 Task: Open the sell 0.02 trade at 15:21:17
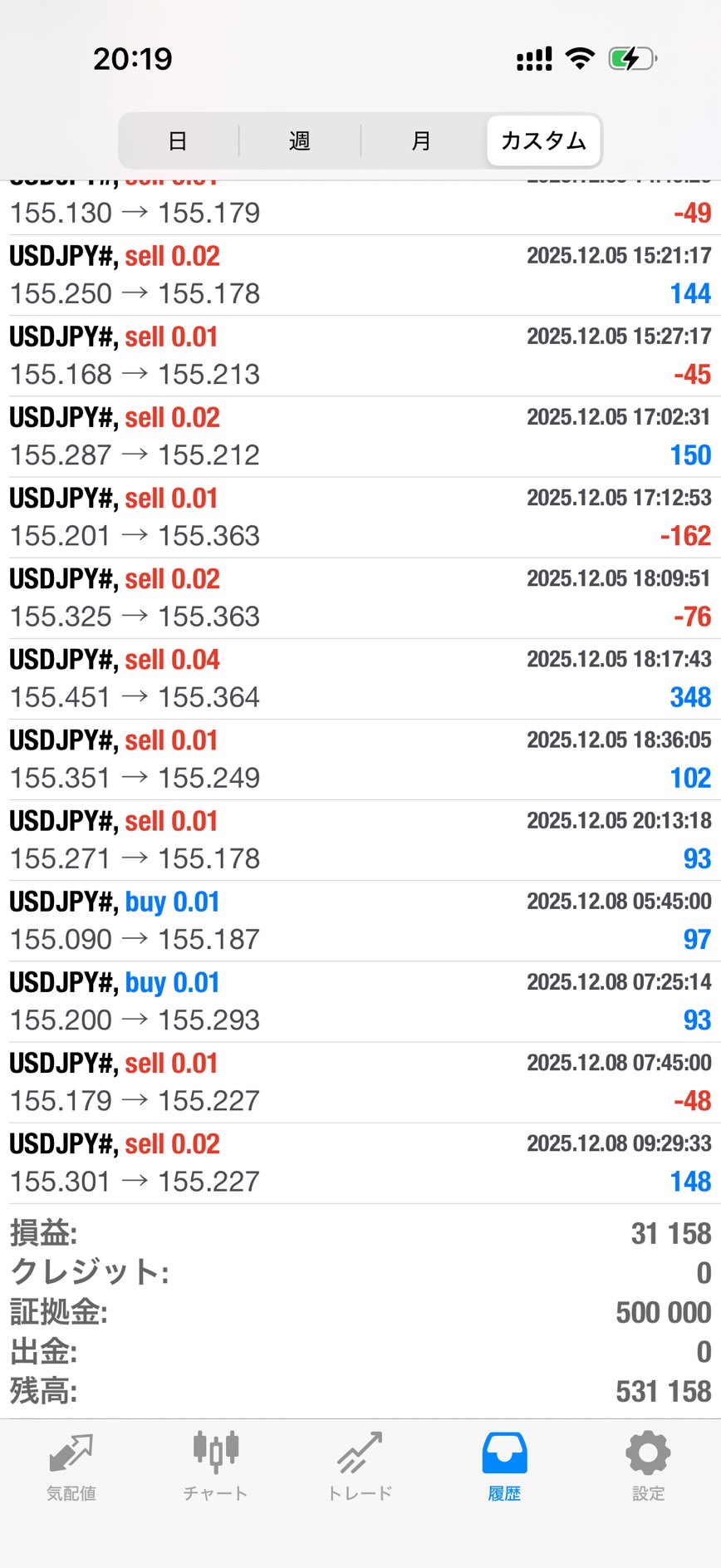(x=360, y=275)
